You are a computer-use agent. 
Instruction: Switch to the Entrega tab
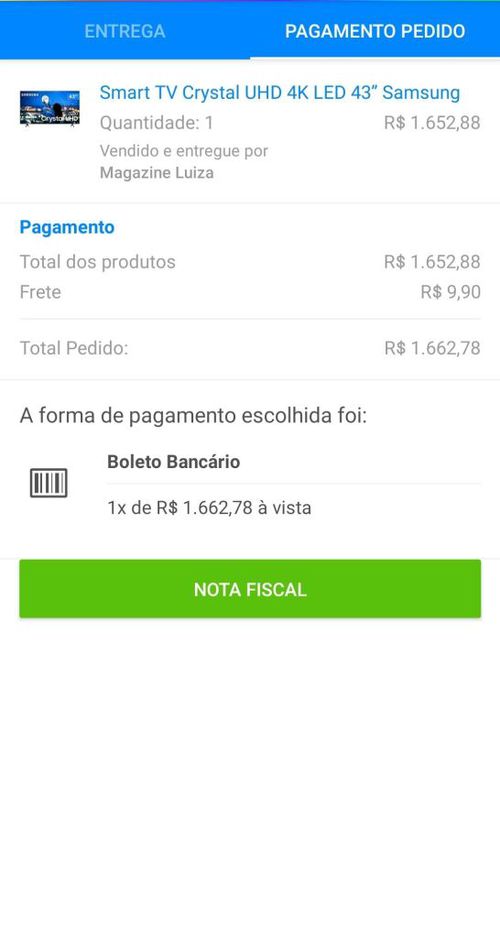click(124, 31)
